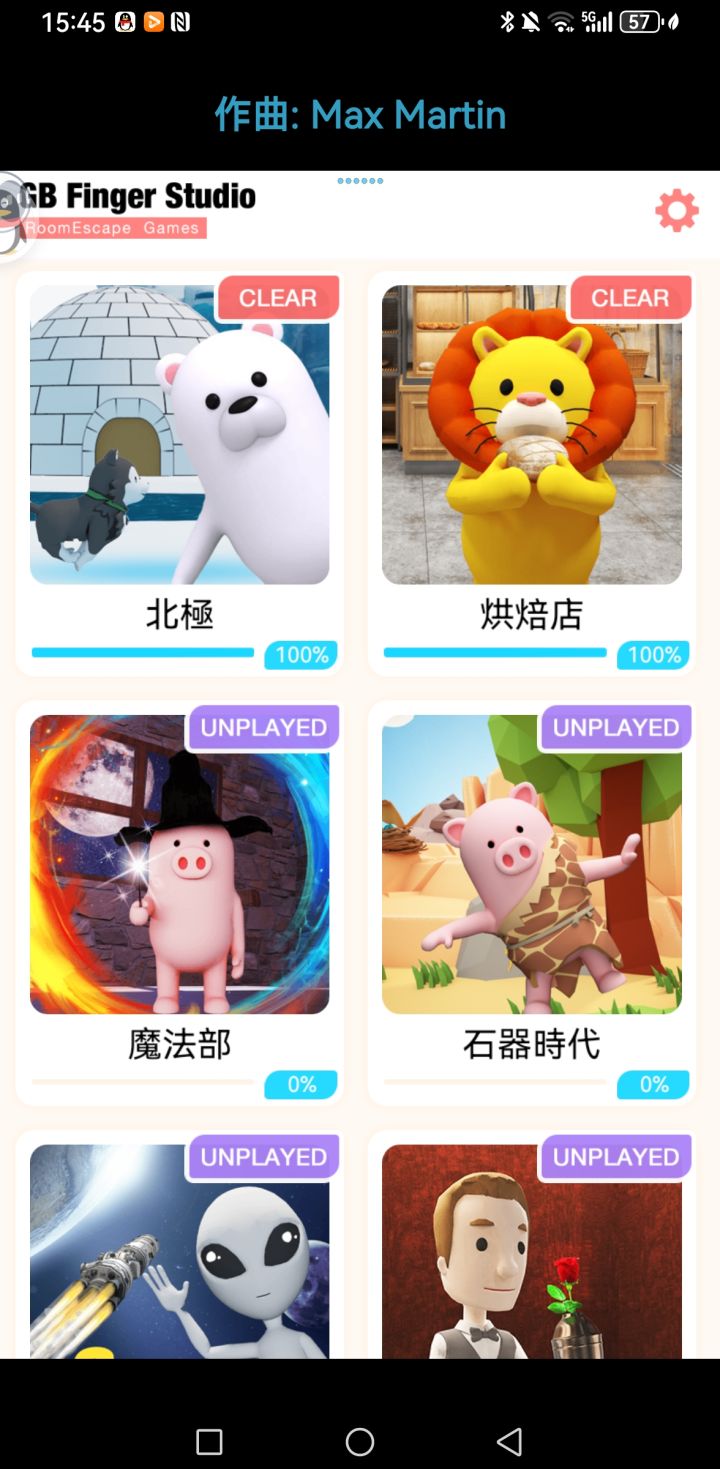Image resolution: width=720 pixels, height=1469 pixels.
Task: Tap the GB Finger Studio logo
Action: click(x=130, y=197)
